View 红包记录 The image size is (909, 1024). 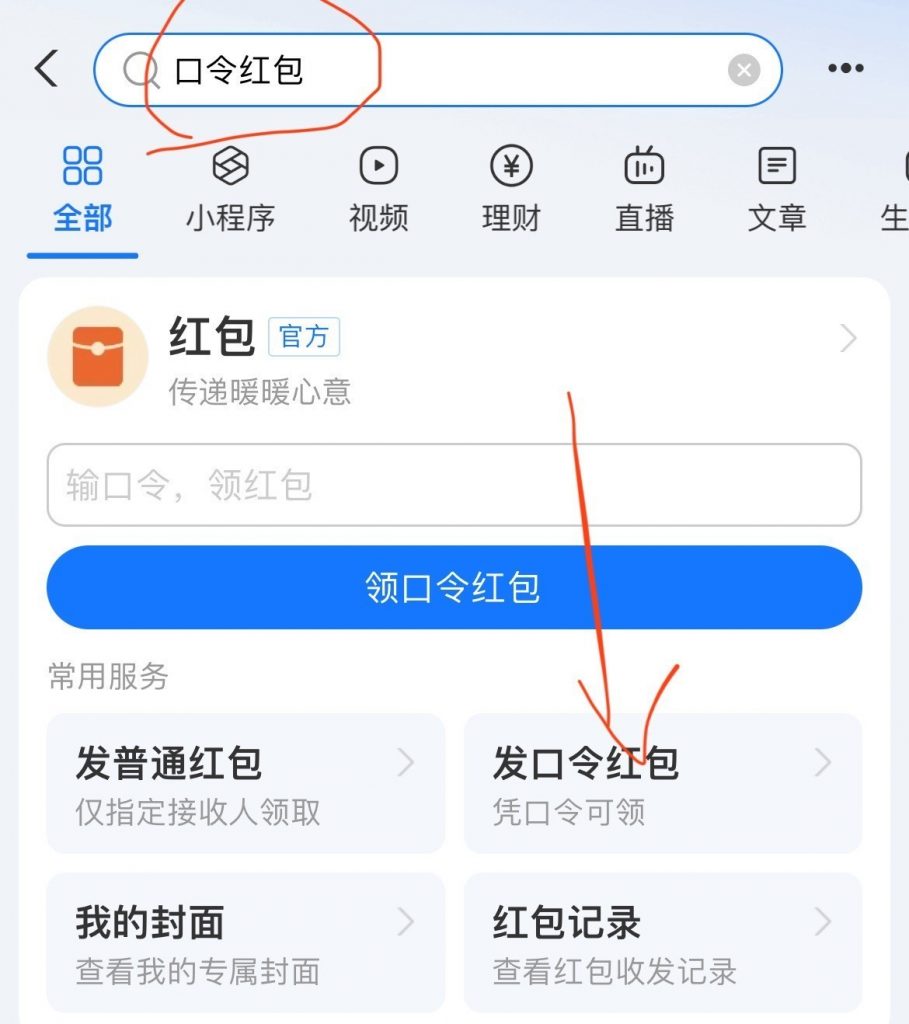(x=662, y=942)
